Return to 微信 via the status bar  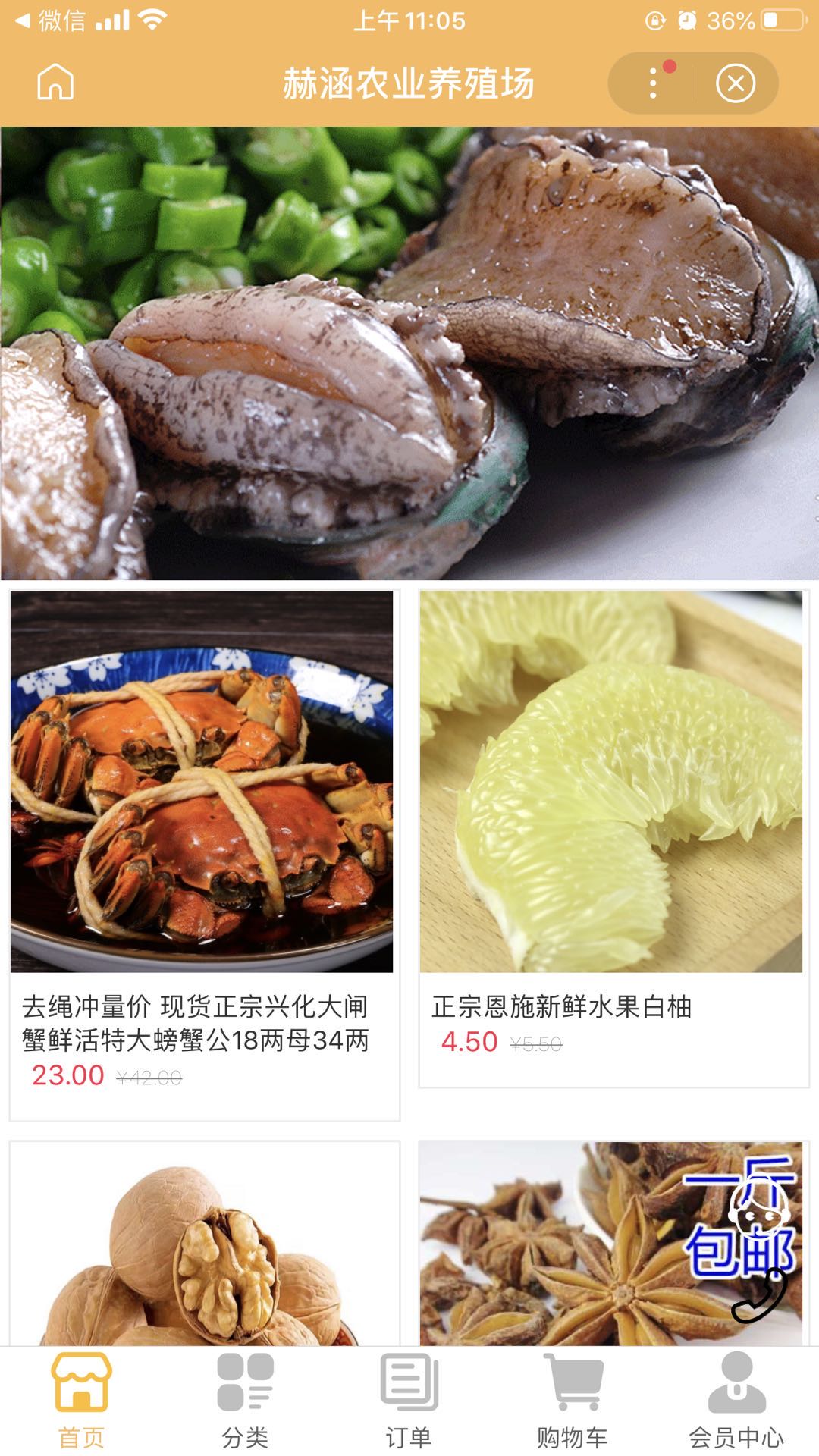pos(52,20)
